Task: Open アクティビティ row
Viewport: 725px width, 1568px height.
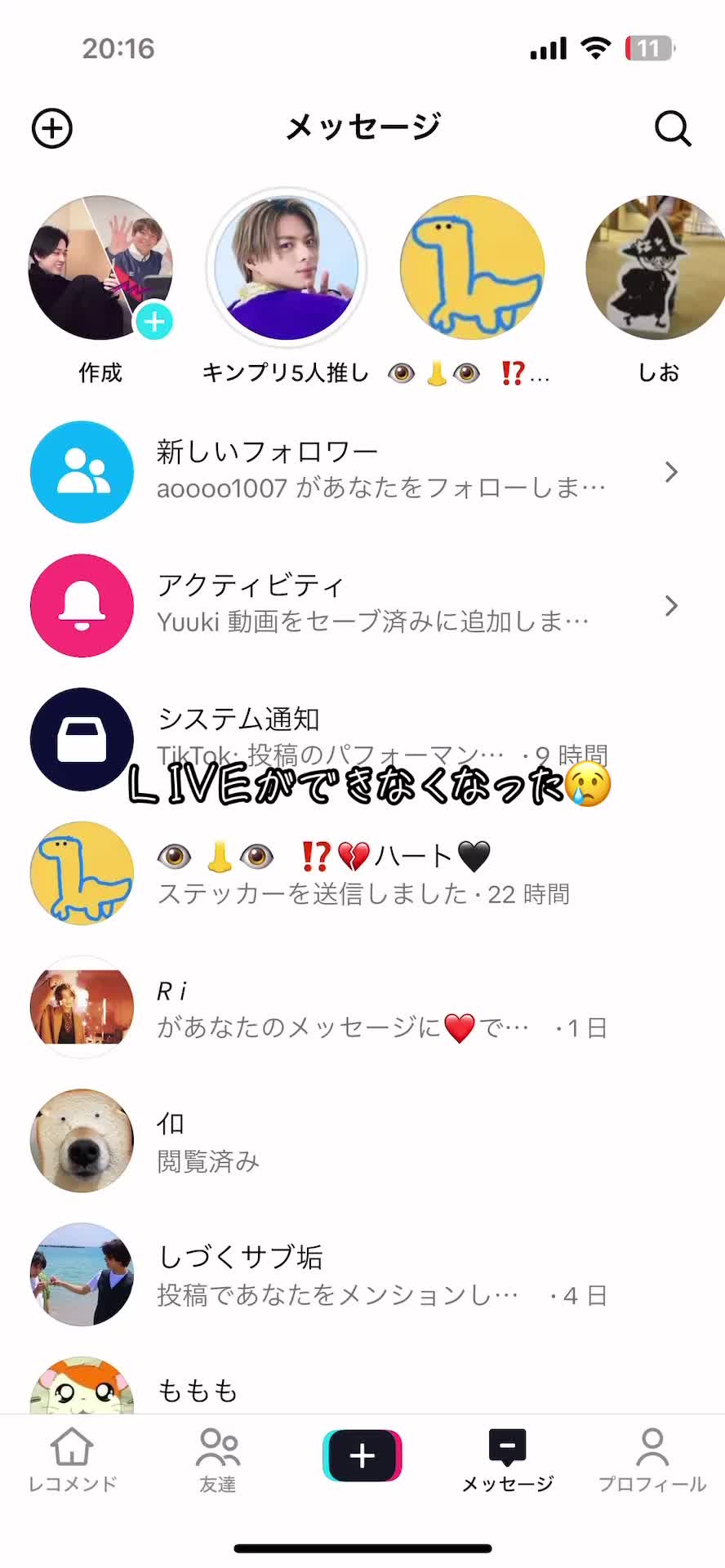Action: click(359, 605)
